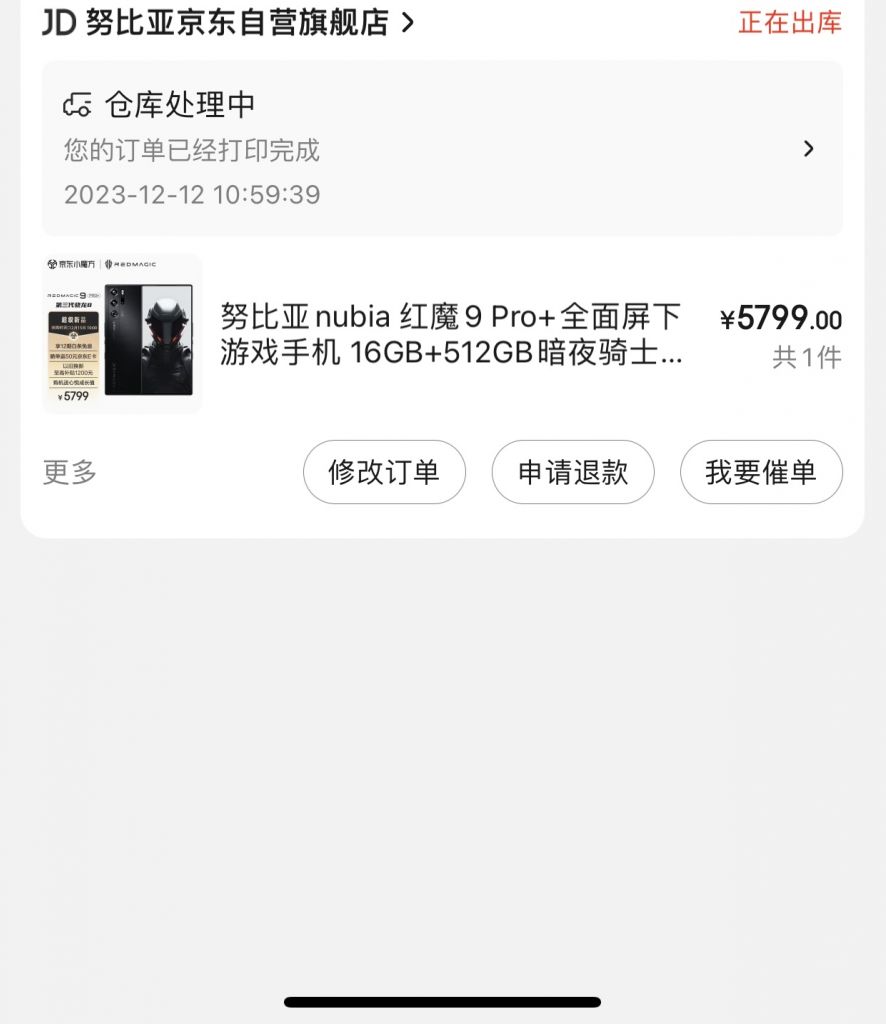Expand the 更多 options
Viewport: 886px width, 1024px height.
tap(67, 472)
